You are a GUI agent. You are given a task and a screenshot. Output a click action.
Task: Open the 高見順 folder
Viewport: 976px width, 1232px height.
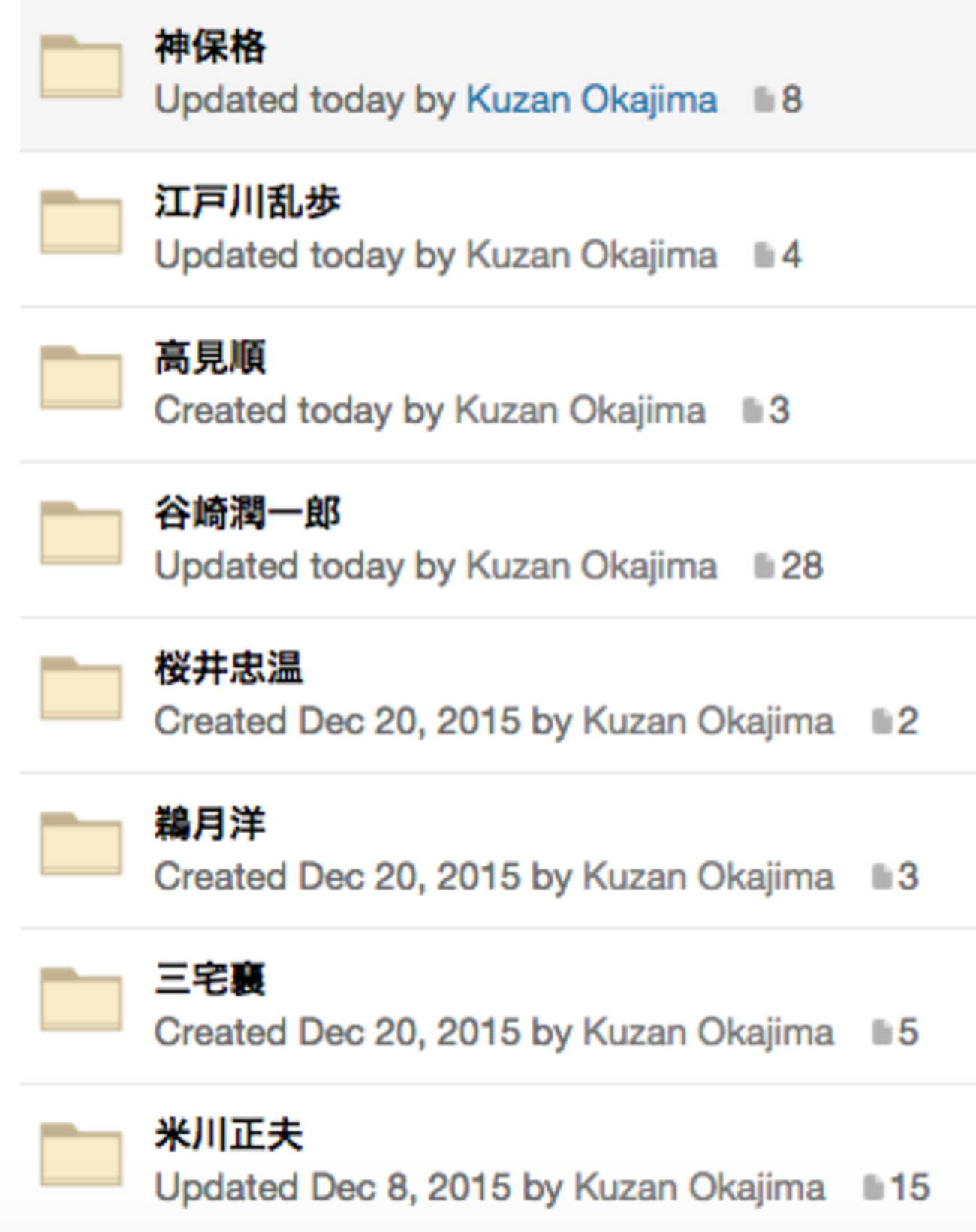[210, 357]
